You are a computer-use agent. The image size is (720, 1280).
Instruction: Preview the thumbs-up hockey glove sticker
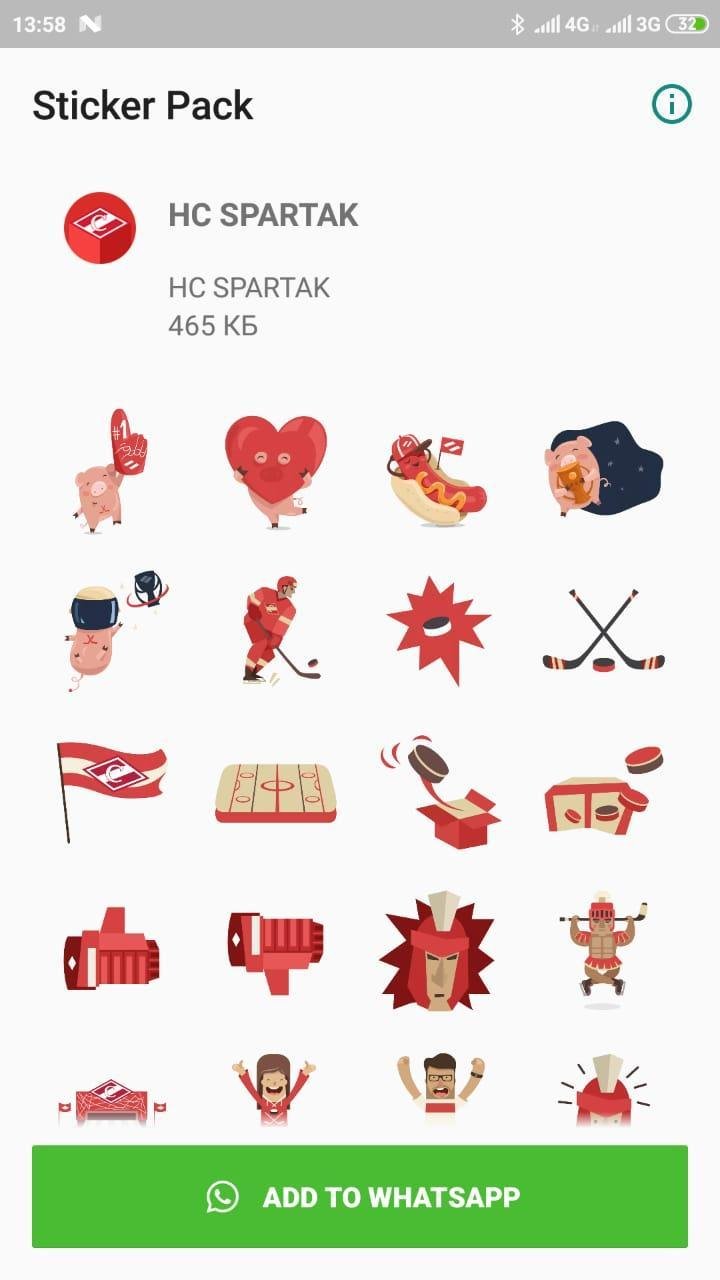[111, 952]
